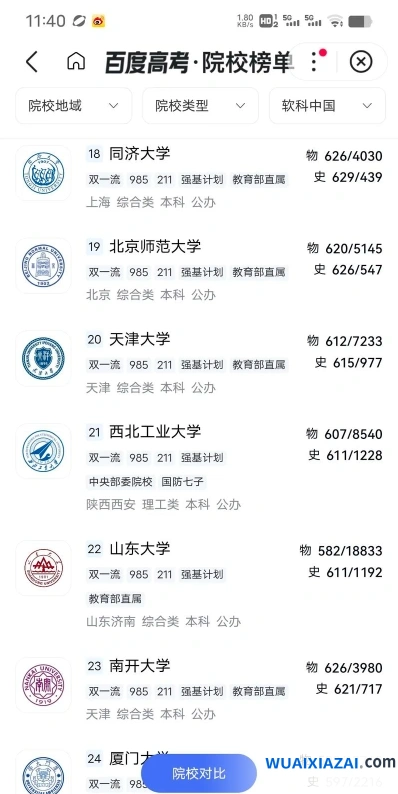
Task: Open the 同济大学 entry
Action: 199,177
